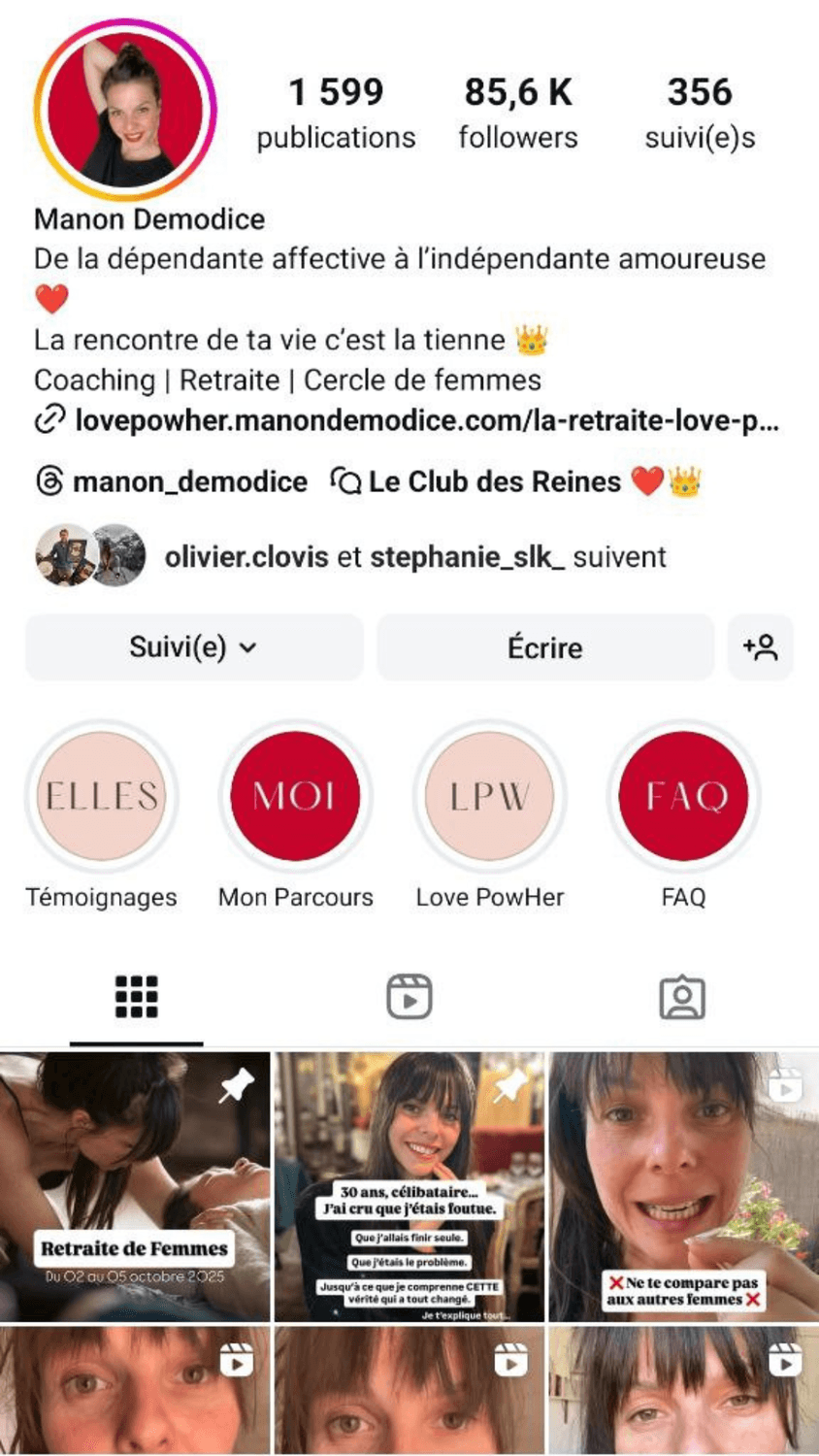Screen dimensions: 819x1456
Task: Open the FAQ story highlight
Action: [x=683, y=796]
